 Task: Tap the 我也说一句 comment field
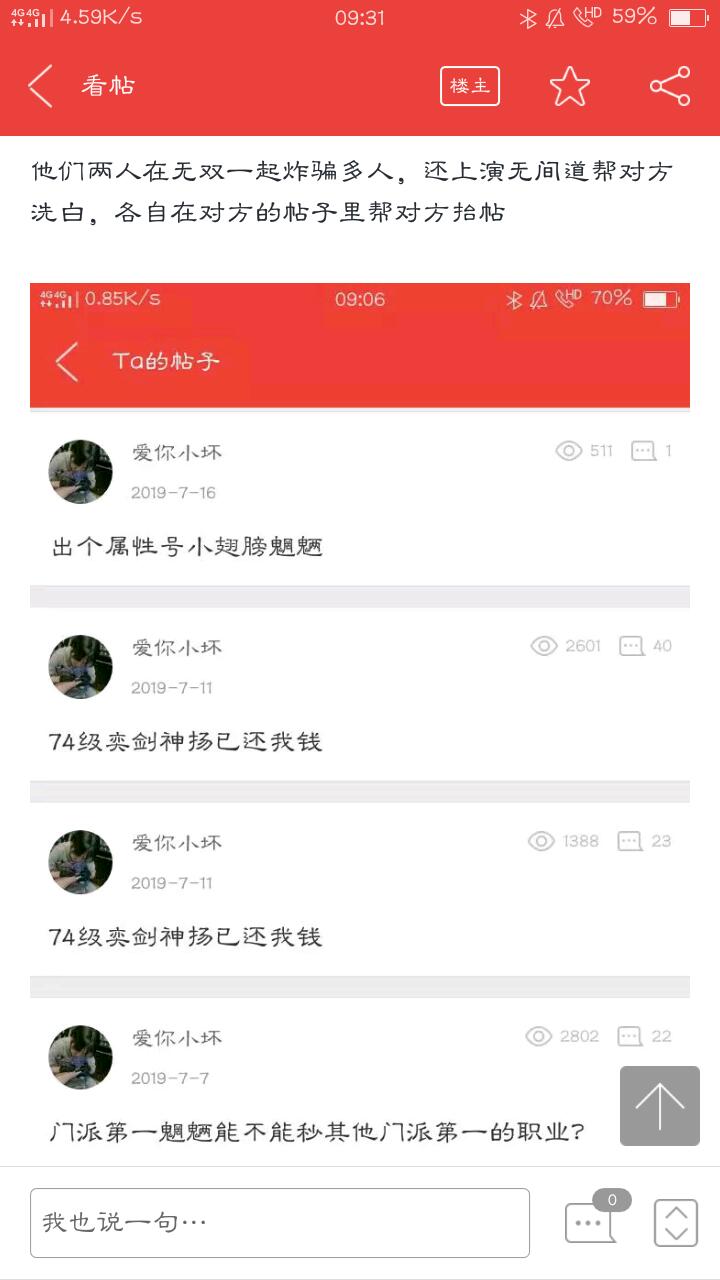coord(280,1222)
